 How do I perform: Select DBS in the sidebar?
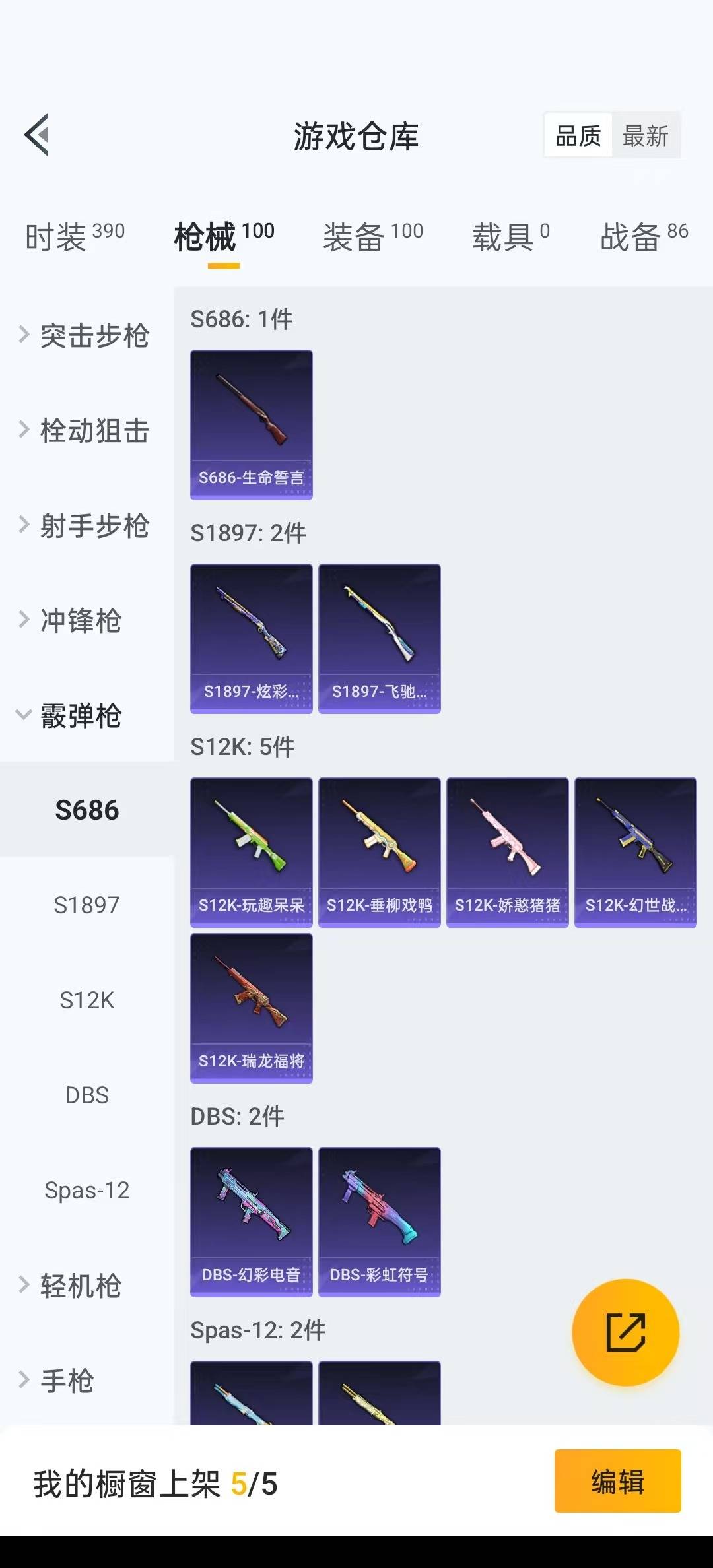86,1095
